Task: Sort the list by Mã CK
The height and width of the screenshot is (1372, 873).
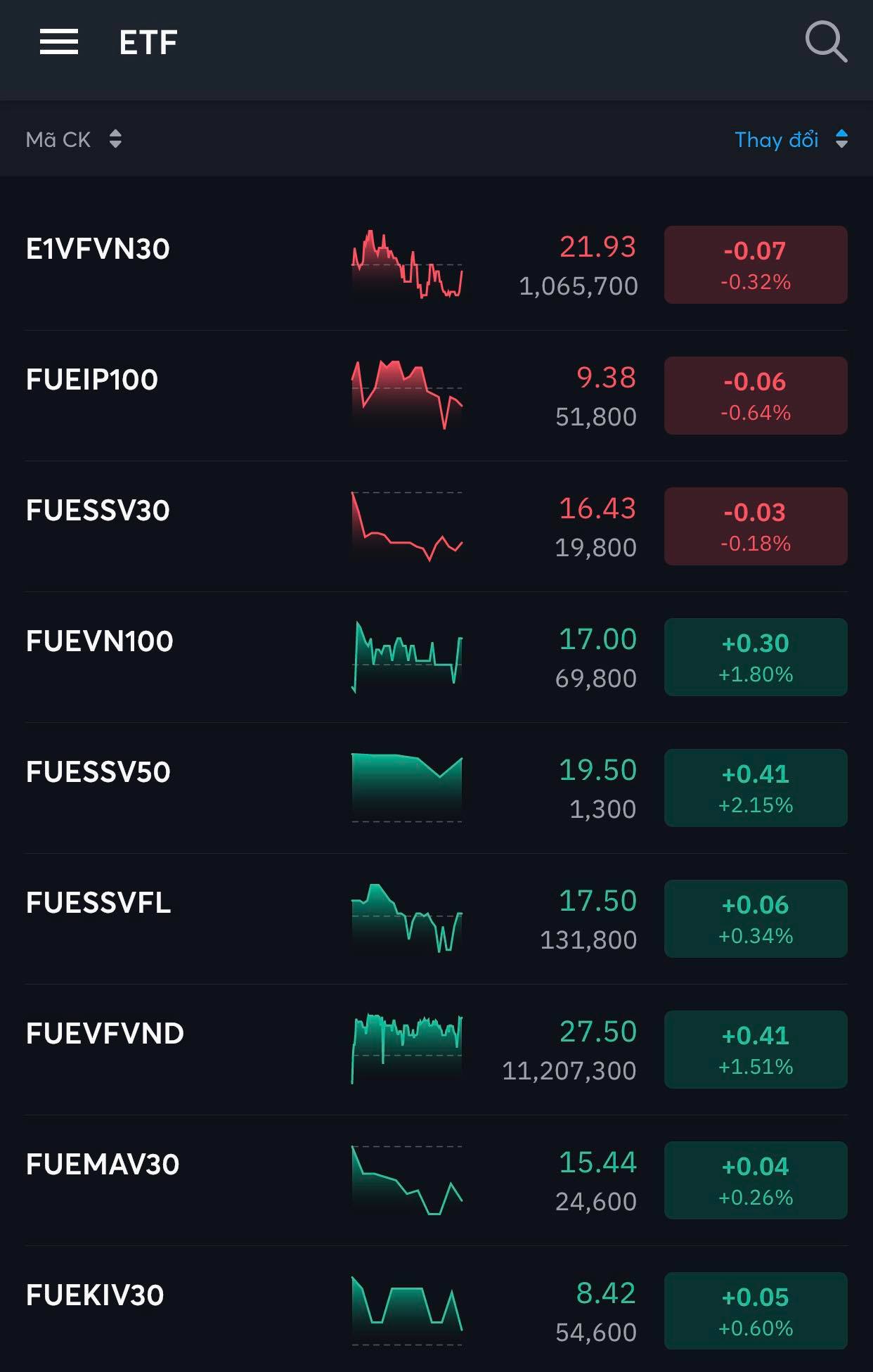Action: click(74, 139)
